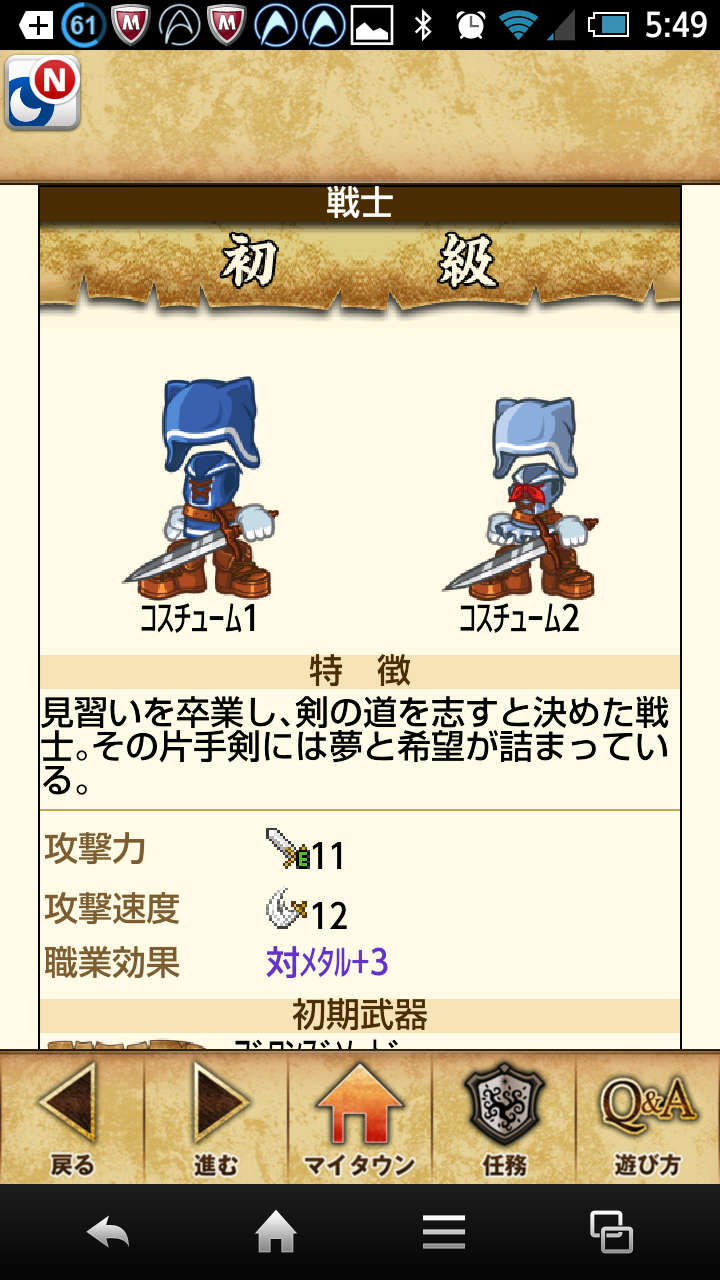
Task: Open the 遊び方 Q&A help
Action: pos(647,1117)
